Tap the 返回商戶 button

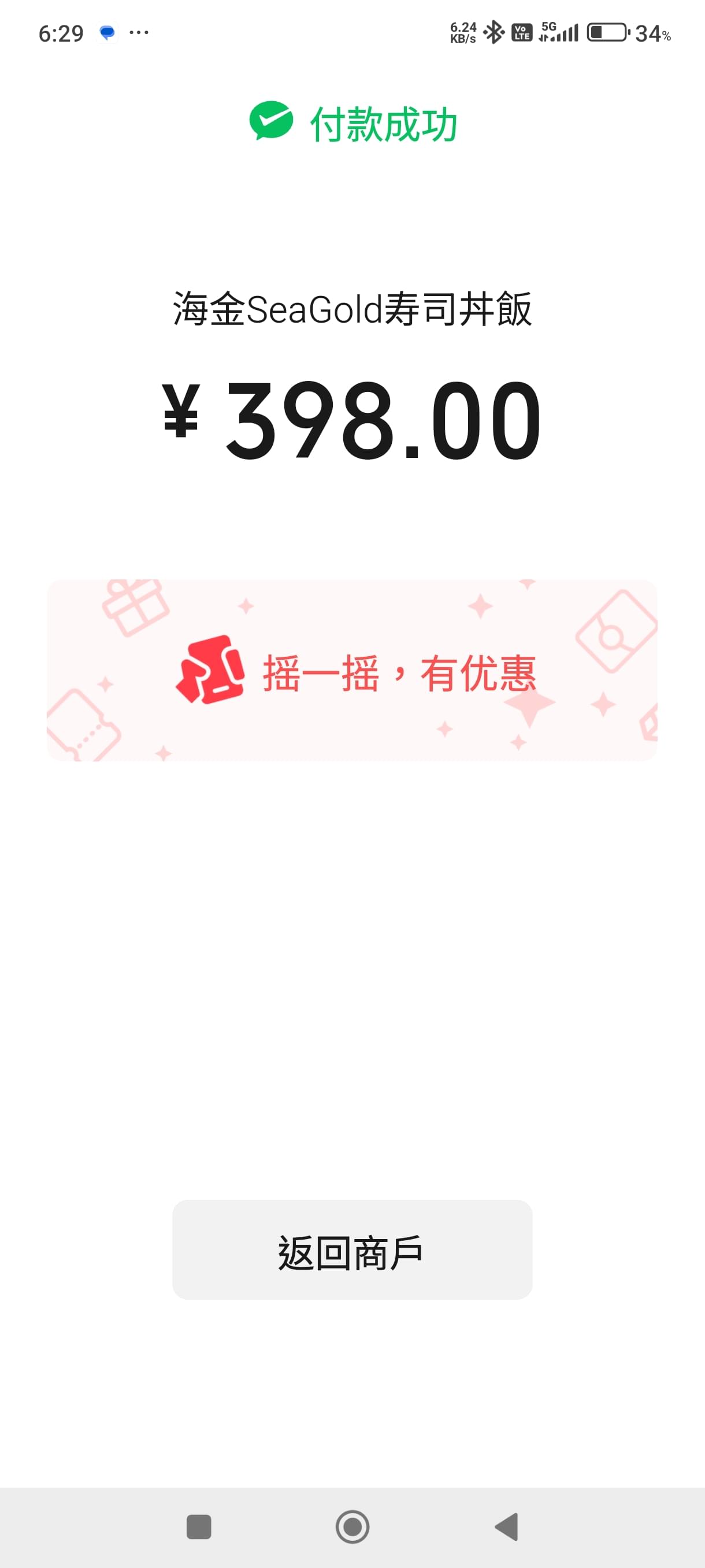352,1249
